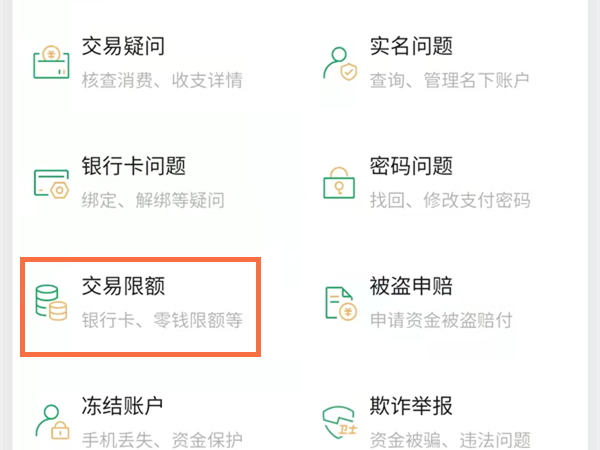
Task: Tap the highlighted 交易限额 entry
Action: (140, 307)
